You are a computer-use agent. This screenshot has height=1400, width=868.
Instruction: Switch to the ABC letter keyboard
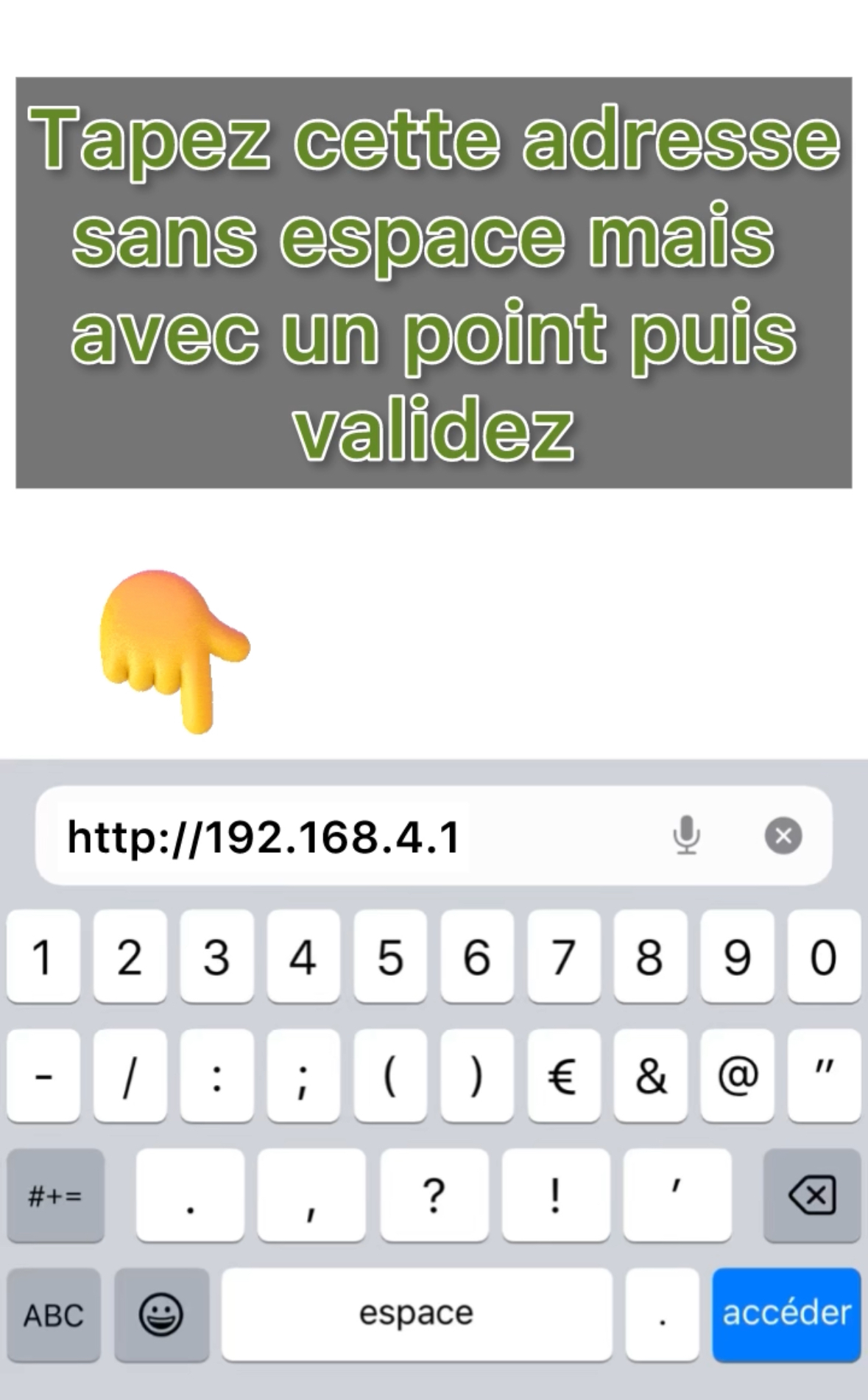click(x=54, y=1314)
